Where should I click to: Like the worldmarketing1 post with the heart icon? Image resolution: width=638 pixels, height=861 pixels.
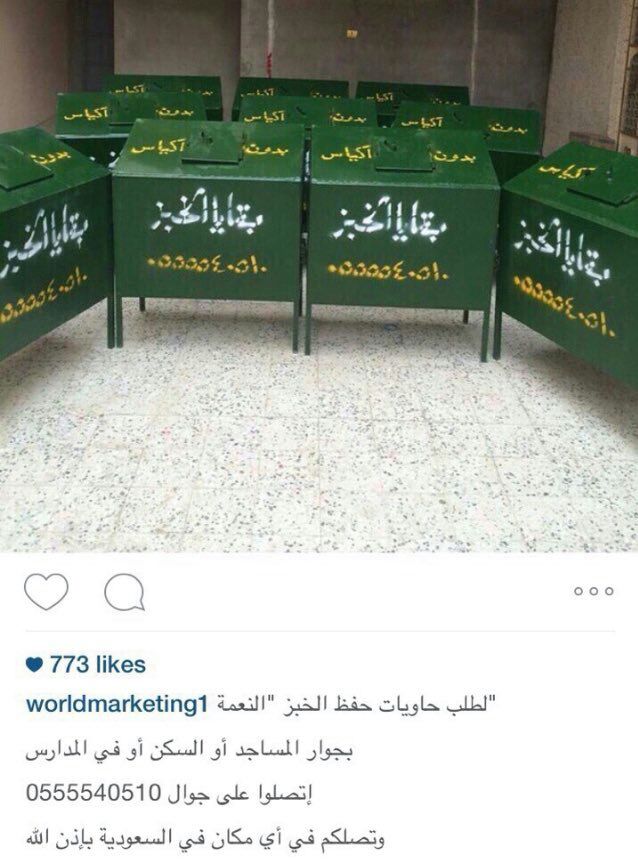tap(46, 594)
